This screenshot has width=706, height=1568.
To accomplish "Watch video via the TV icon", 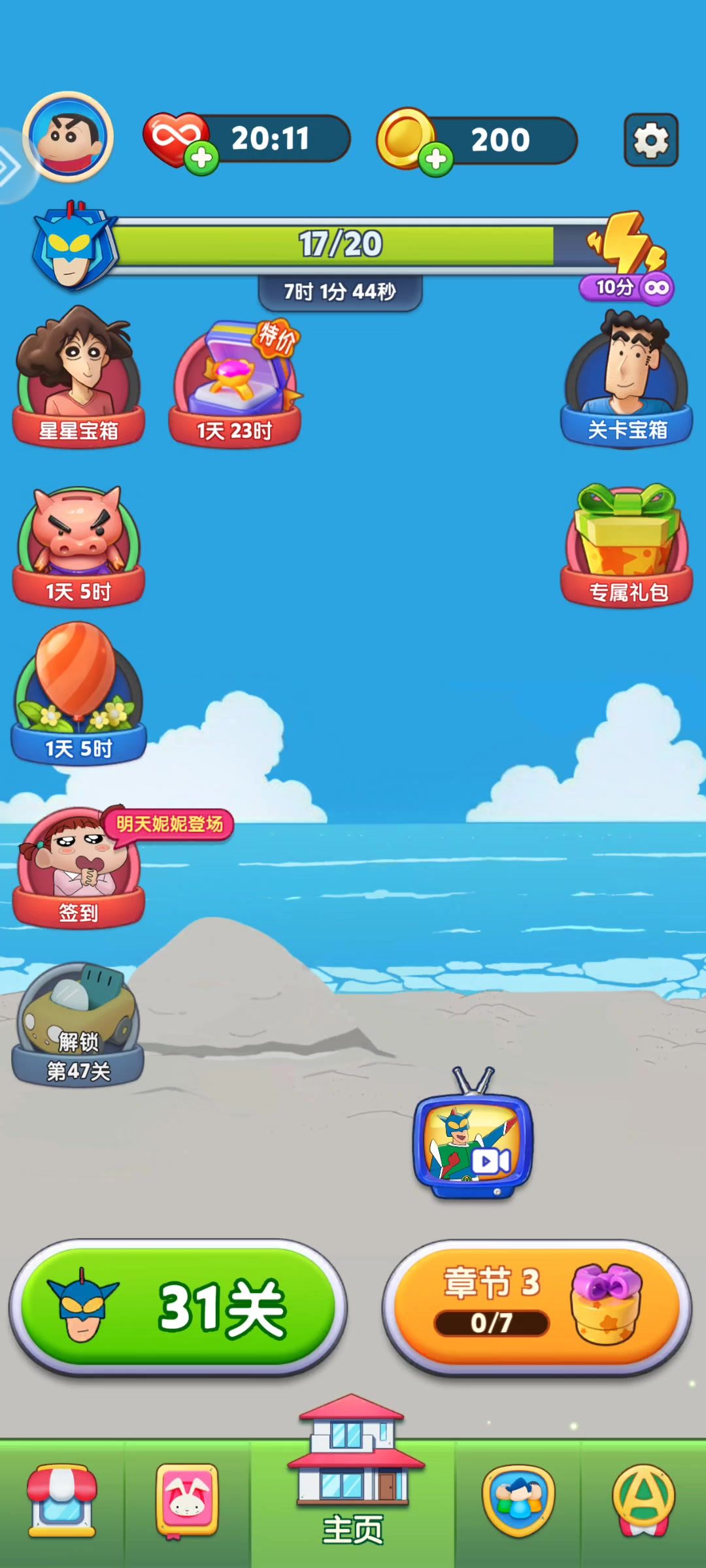I will point(474,1134).
